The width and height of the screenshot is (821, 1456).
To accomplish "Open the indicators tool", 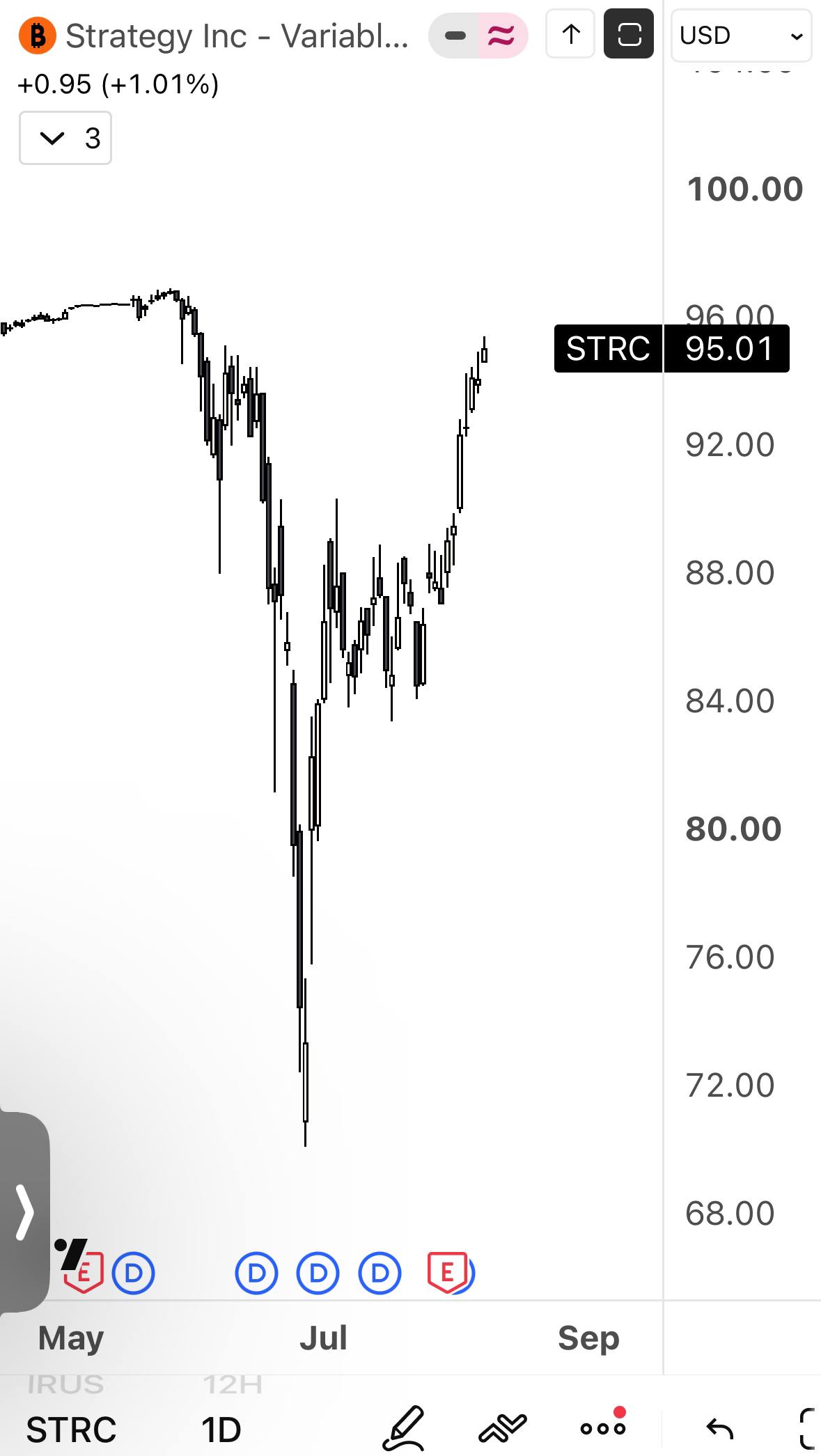I will 503,1429.
